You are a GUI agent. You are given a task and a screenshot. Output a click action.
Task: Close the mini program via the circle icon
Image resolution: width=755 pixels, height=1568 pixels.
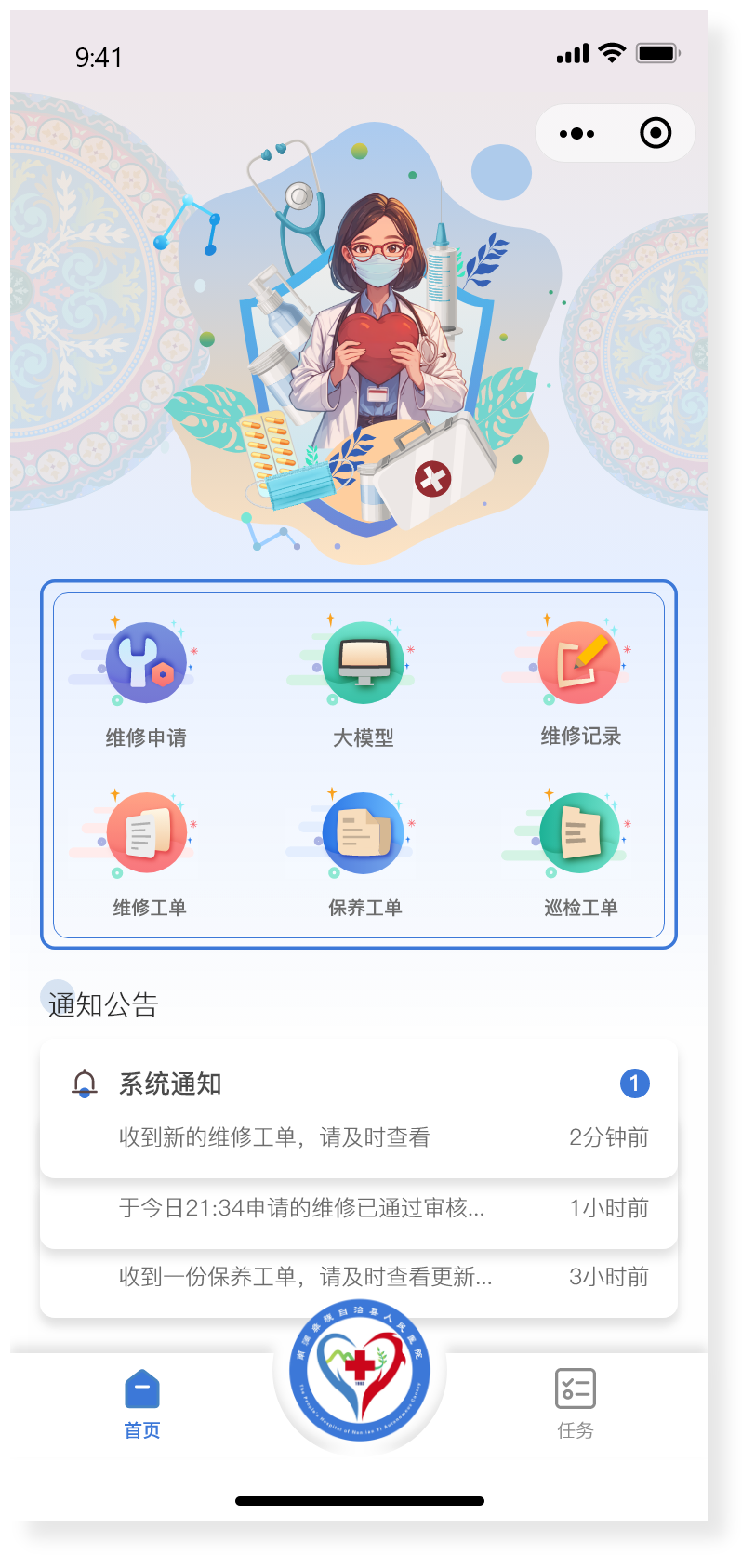[656, 134]
